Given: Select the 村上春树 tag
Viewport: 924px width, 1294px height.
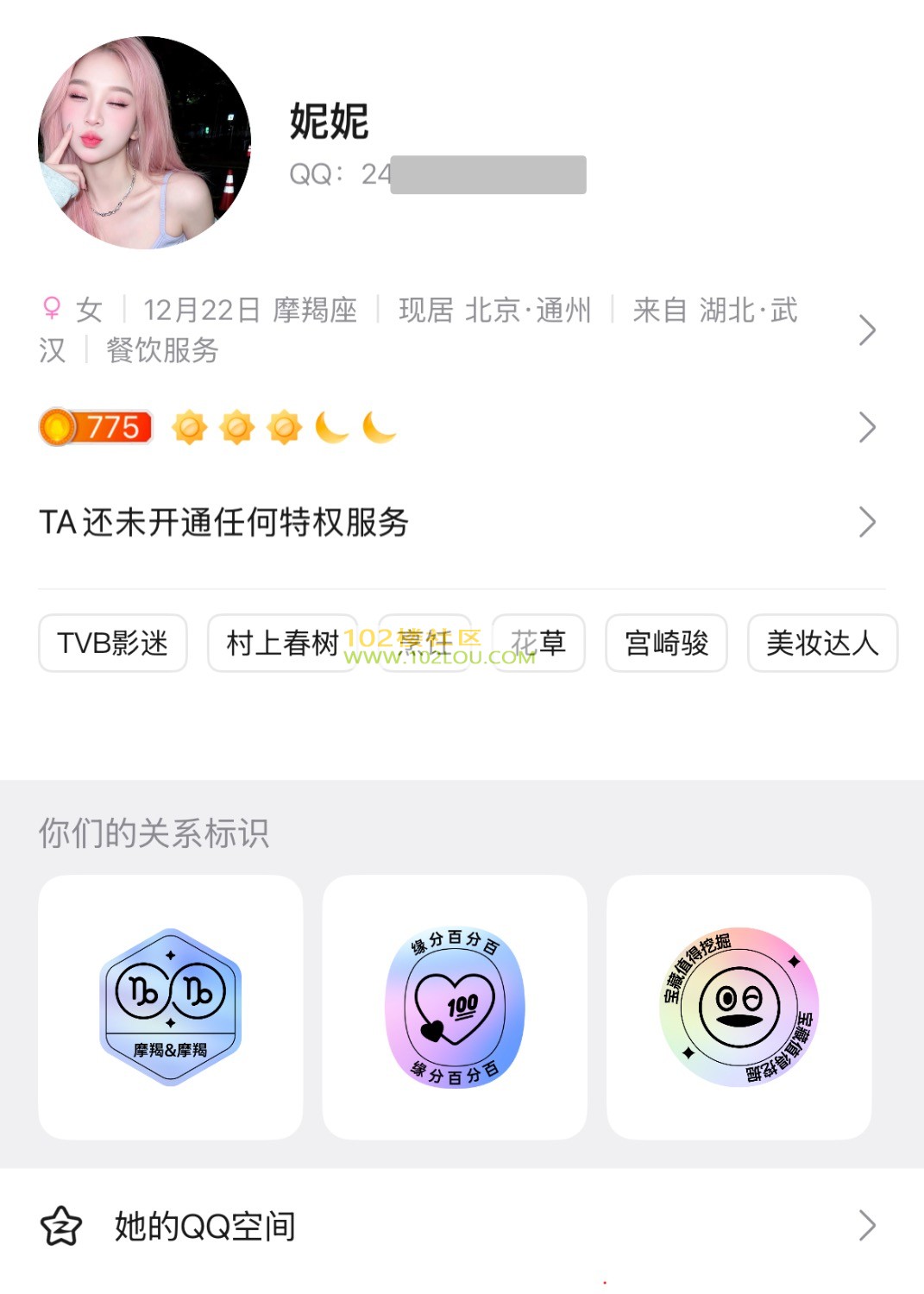Looking at the screenshot, I should click(281, 643).
